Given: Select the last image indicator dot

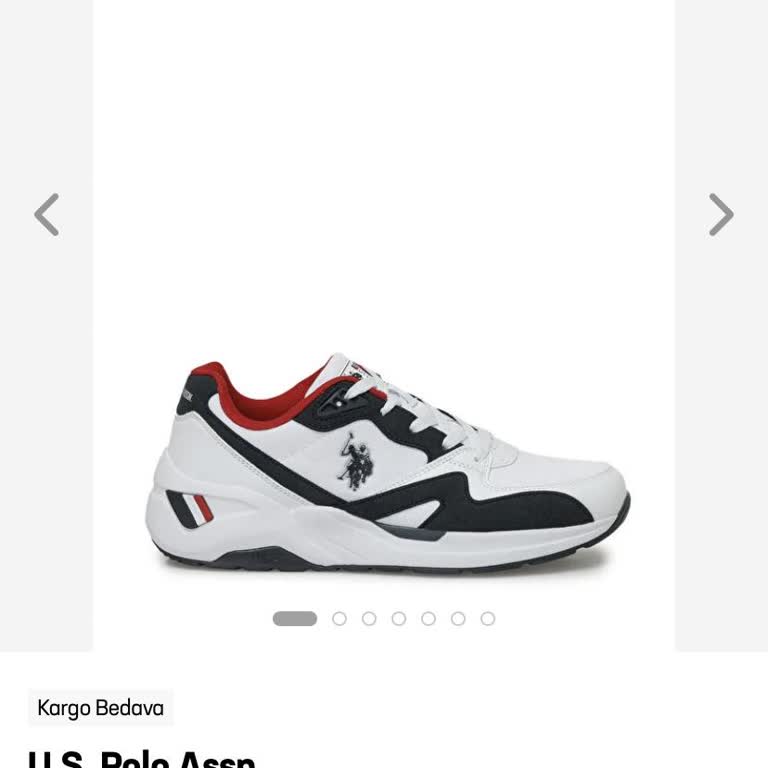Looking at the screenshot, I should [x=488, y=619].
